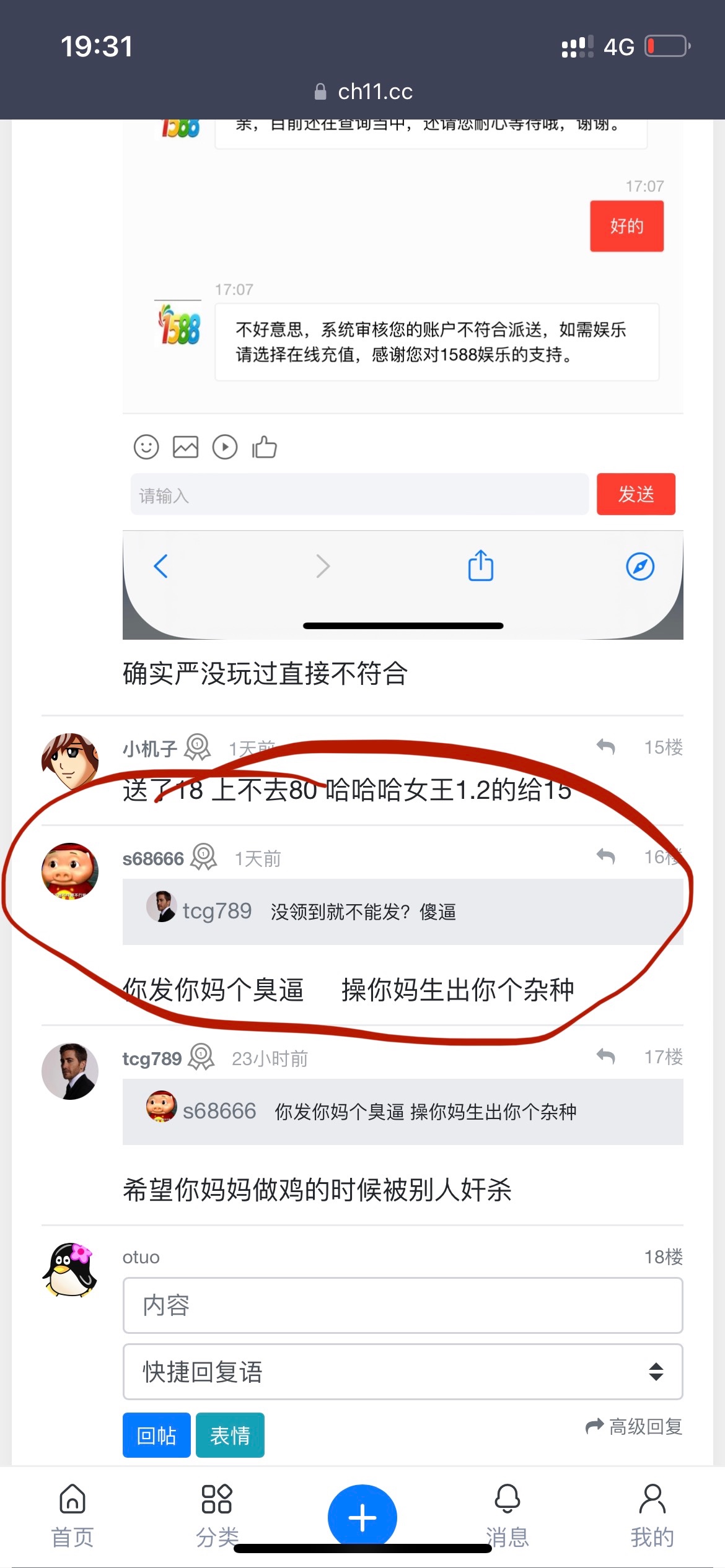Open the 消息 messages tab
The width and height of the screenshot is (725, 1568).
507,1515
